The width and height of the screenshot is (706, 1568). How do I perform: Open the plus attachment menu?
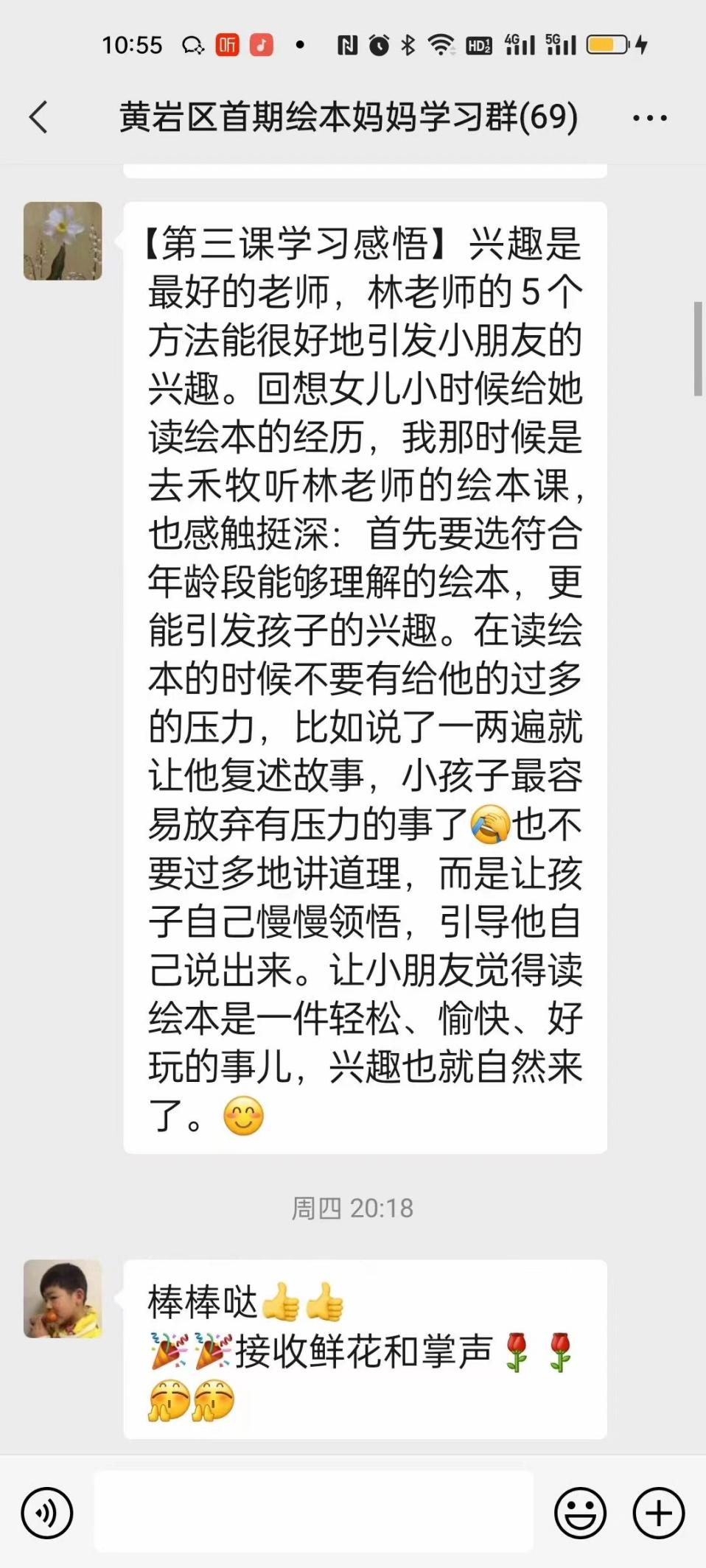pos(658,1513)
